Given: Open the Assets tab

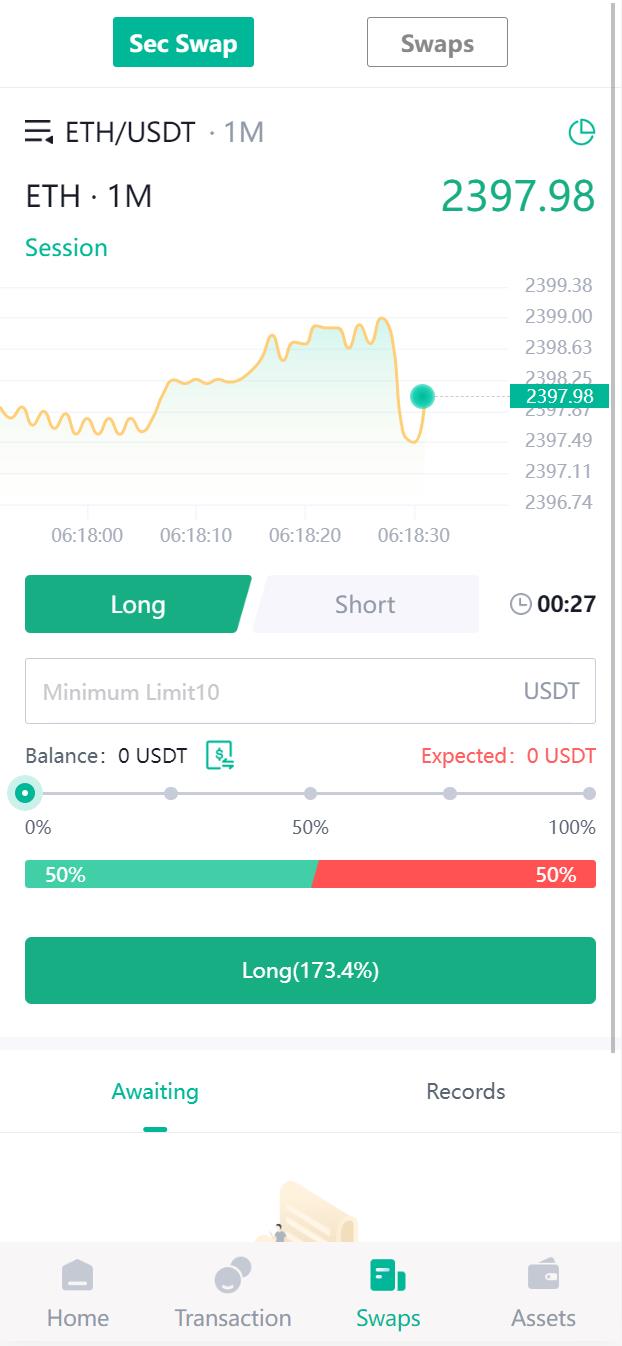Looking at the screenshot, I should point(543,1294).
